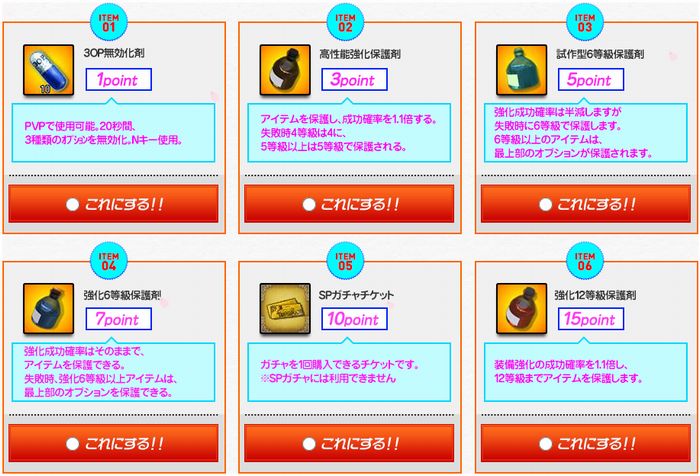Select これにする for 強化6等級保護剤
This screenshot has height=476, width=700.
point(113,442)
